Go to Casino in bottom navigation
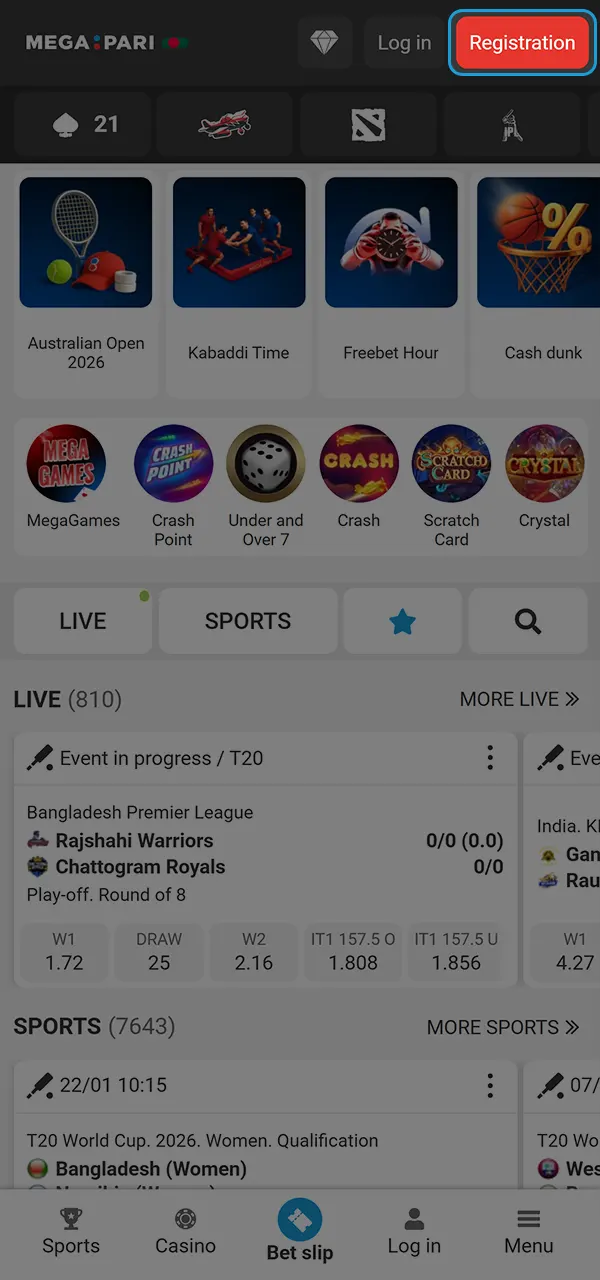Screen dimensions: 600x1280 pyautogui.click(x=185, y=1232)
